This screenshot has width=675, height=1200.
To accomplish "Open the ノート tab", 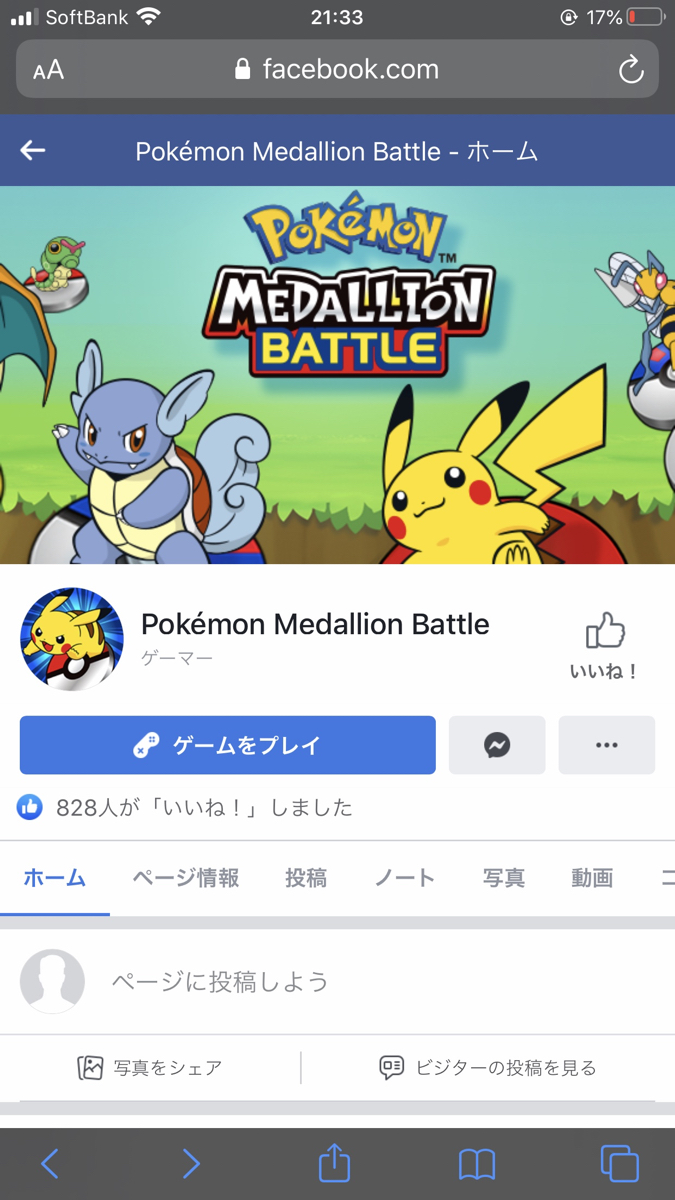I will click(x=405, y=878).
